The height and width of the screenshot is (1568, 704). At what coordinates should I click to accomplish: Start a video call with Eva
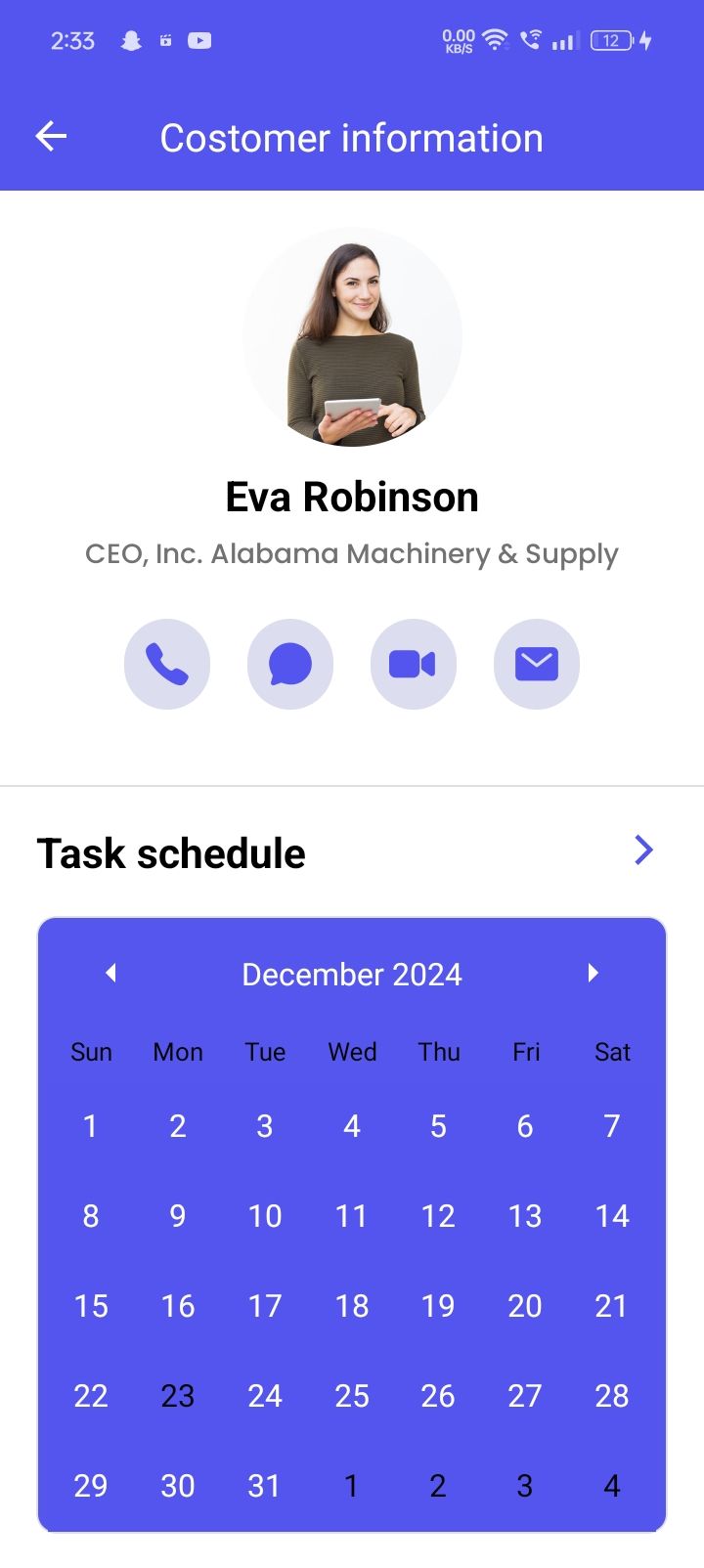(413, 664)
